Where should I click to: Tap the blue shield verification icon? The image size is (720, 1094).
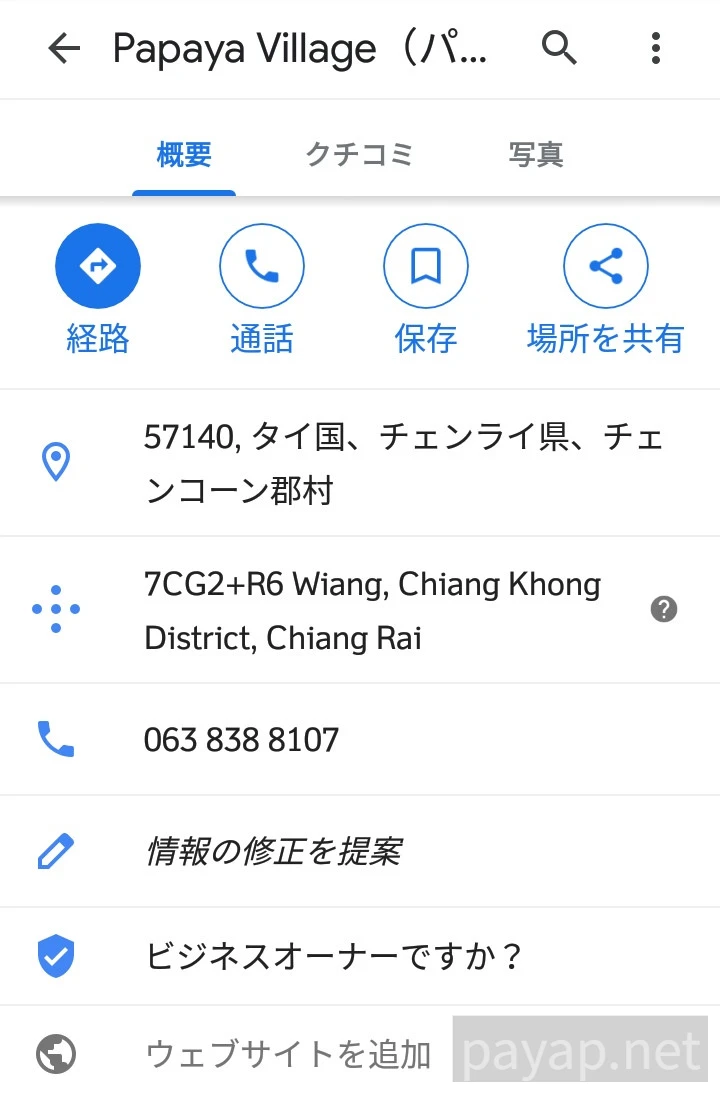tap(57, 955)
